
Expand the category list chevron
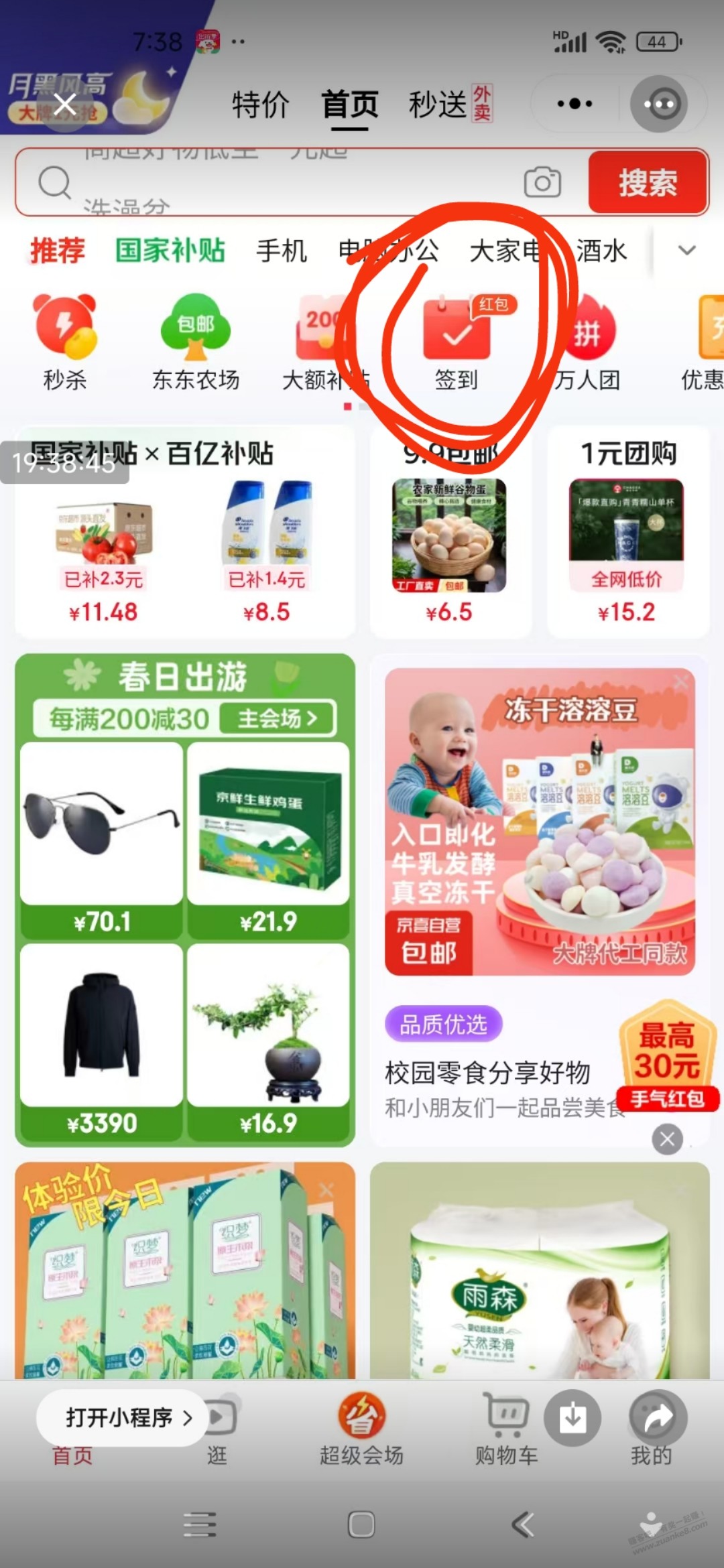coord(686,251)
